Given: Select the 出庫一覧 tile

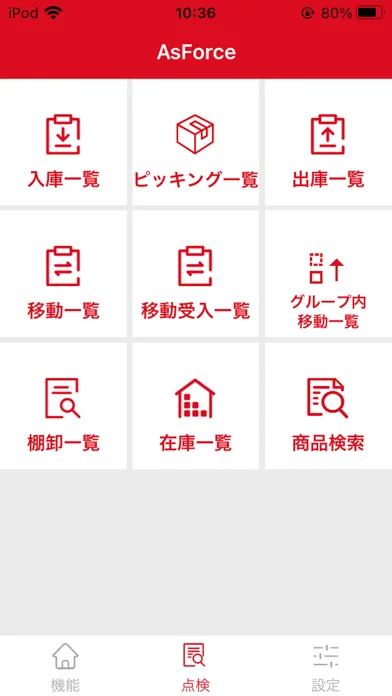Looking at the screenshot, I should click(x=329, y=142).
